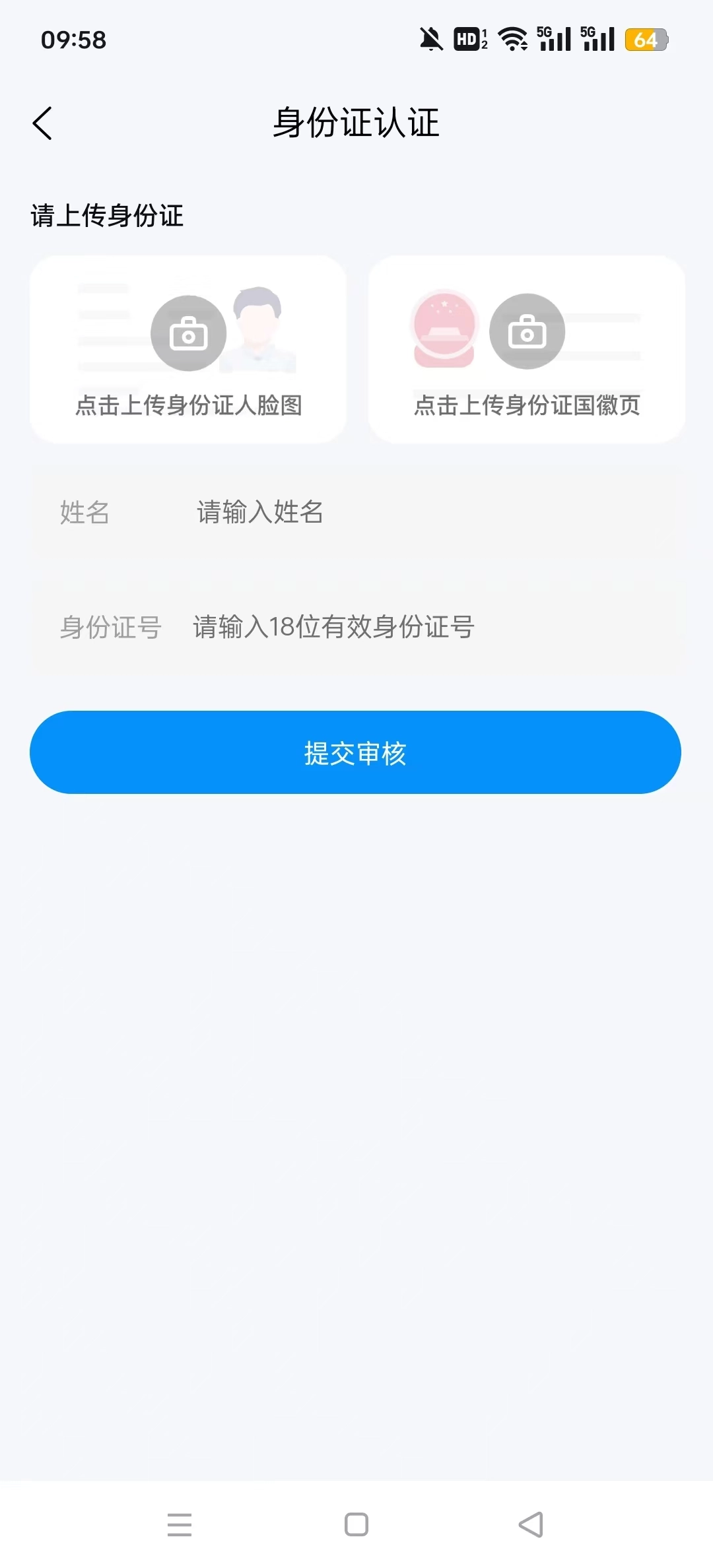Tap the triangle back key in the navigation bar
This screenshot has width=713, height=1568.
coord(532,1523)
